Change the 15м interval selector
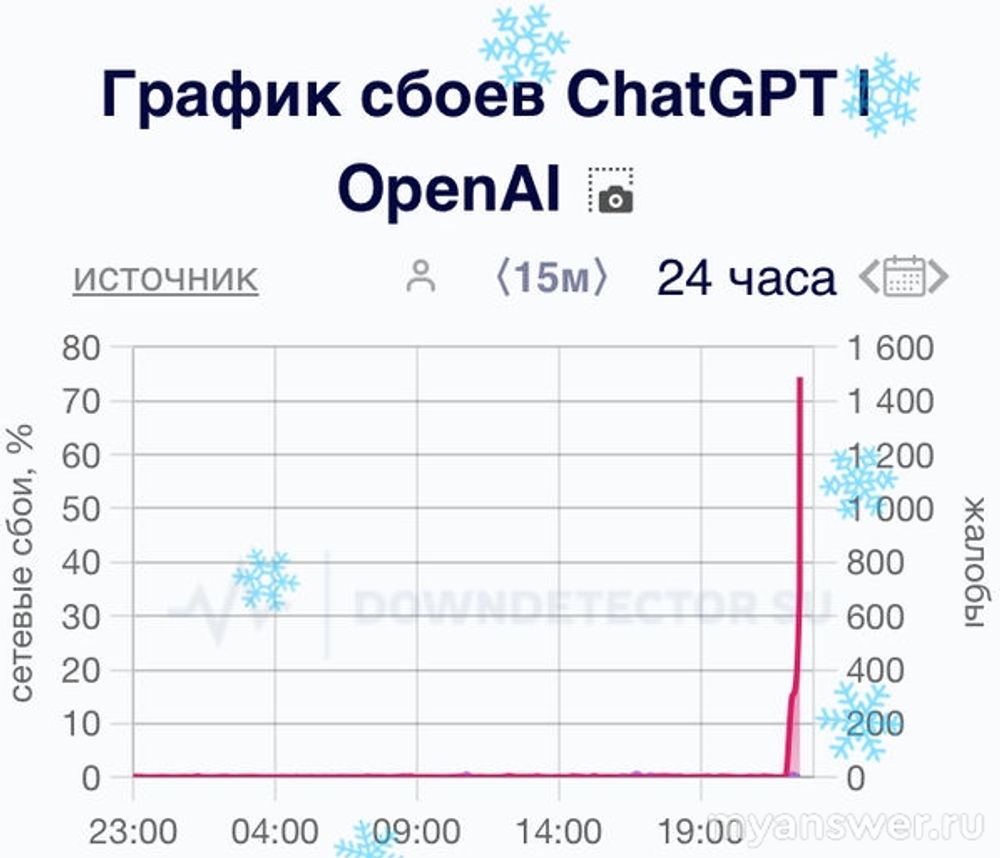Viewport: 1000px width, 858px height. coord(551,277)
